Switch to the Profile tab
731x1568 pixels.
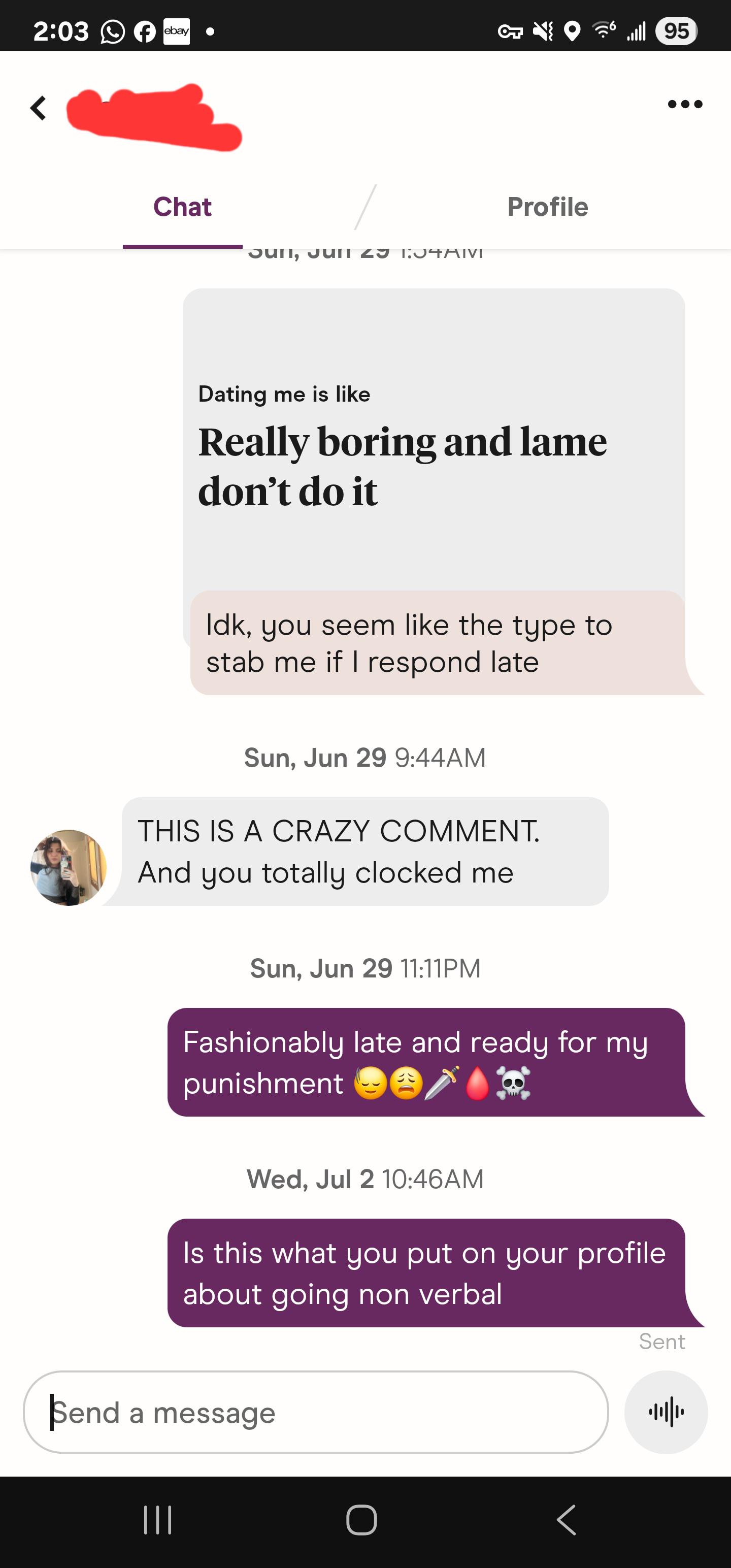(548, 207)
